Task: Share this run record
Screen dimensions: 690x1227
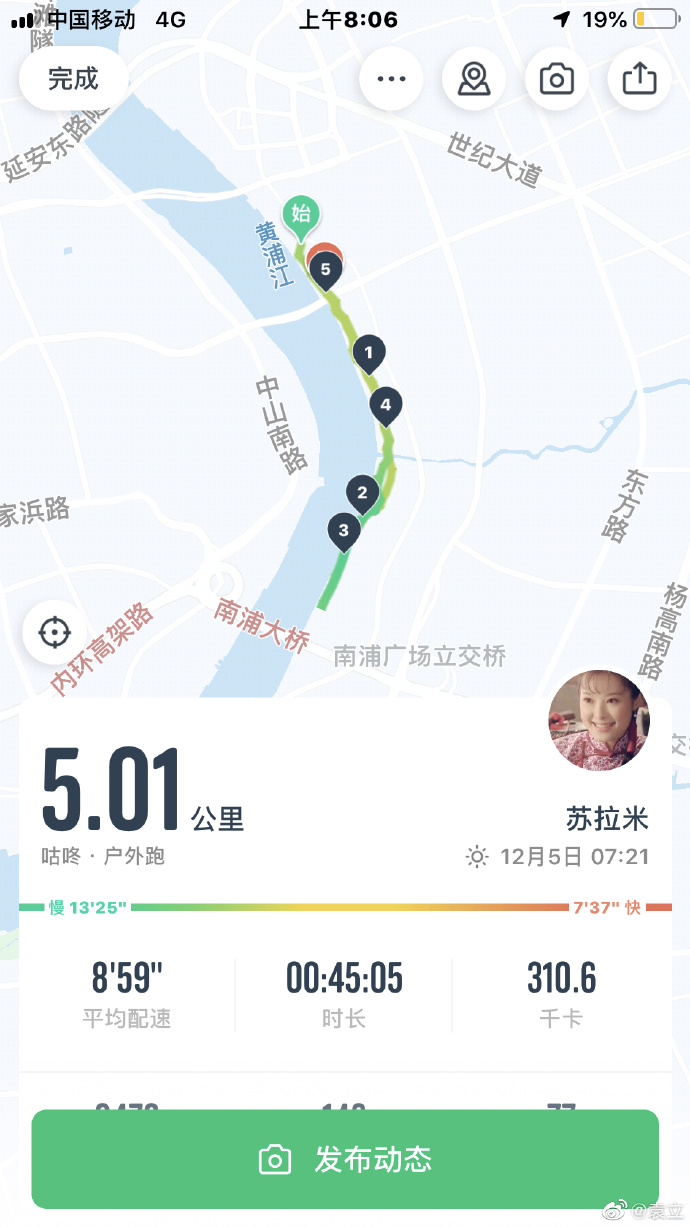Action: (x=639, y=78)
